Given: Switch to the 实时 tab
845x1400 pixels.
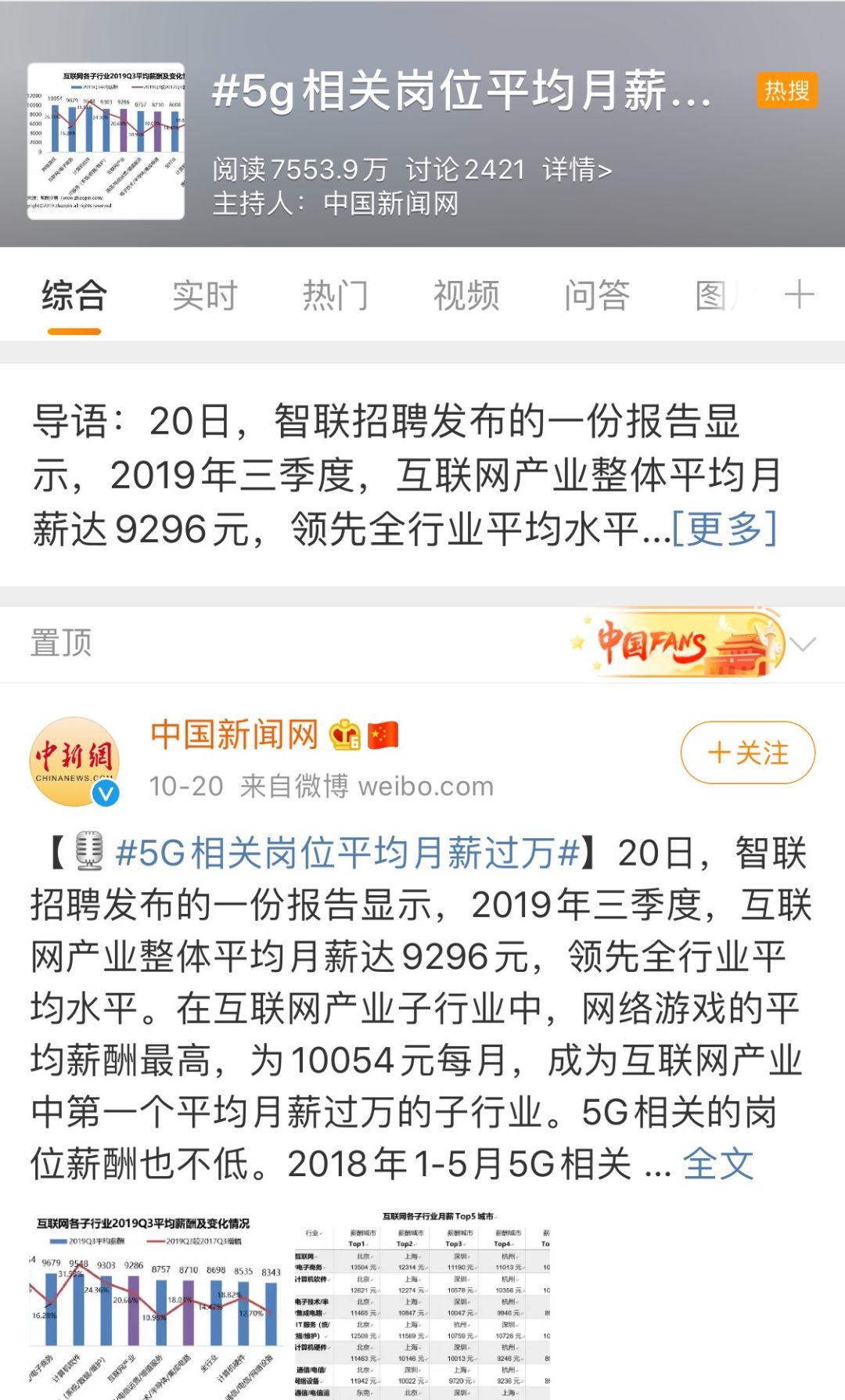Looking at the screenshot, I should click(205, 297).
